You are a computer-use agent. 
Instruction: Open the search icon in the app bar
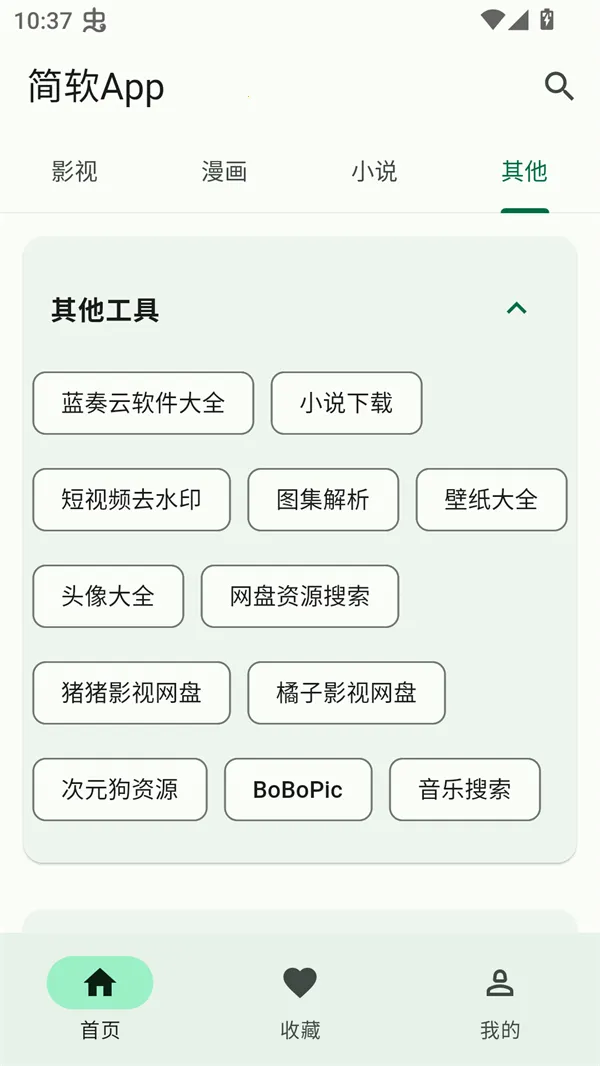click(559, 87)
